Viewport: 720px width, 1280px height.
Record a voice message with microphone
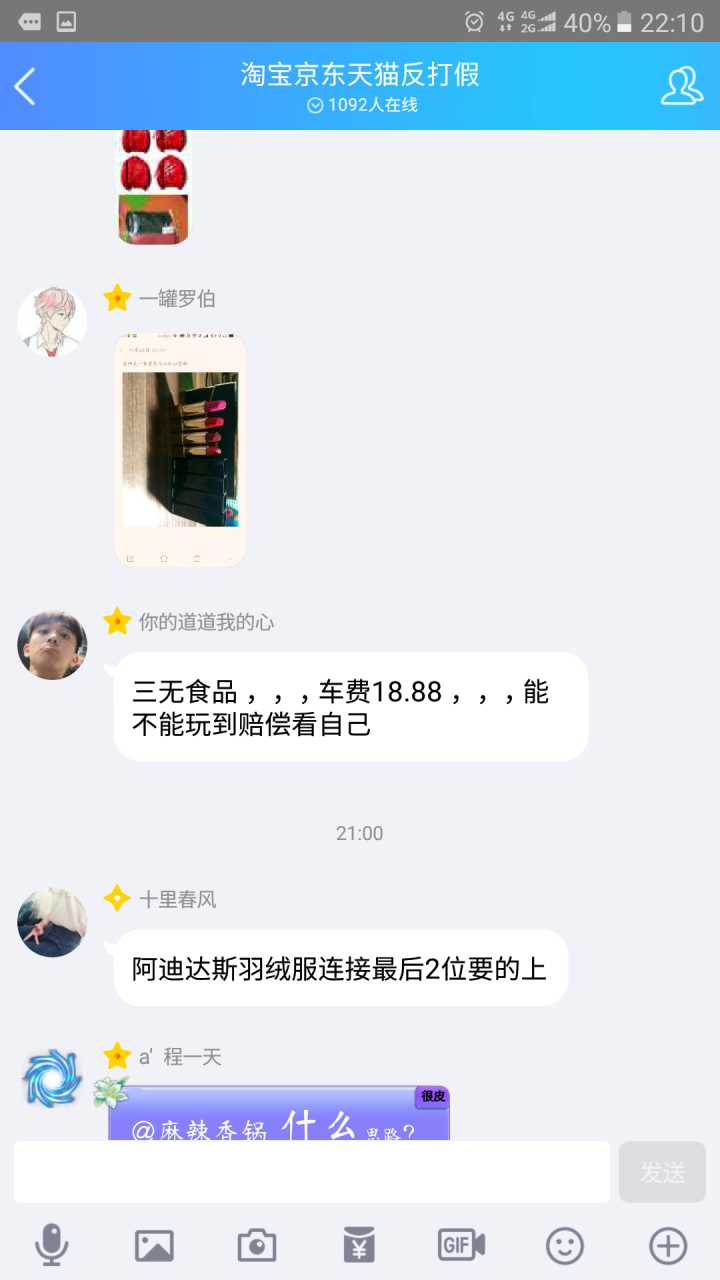tap(52, 1245)
